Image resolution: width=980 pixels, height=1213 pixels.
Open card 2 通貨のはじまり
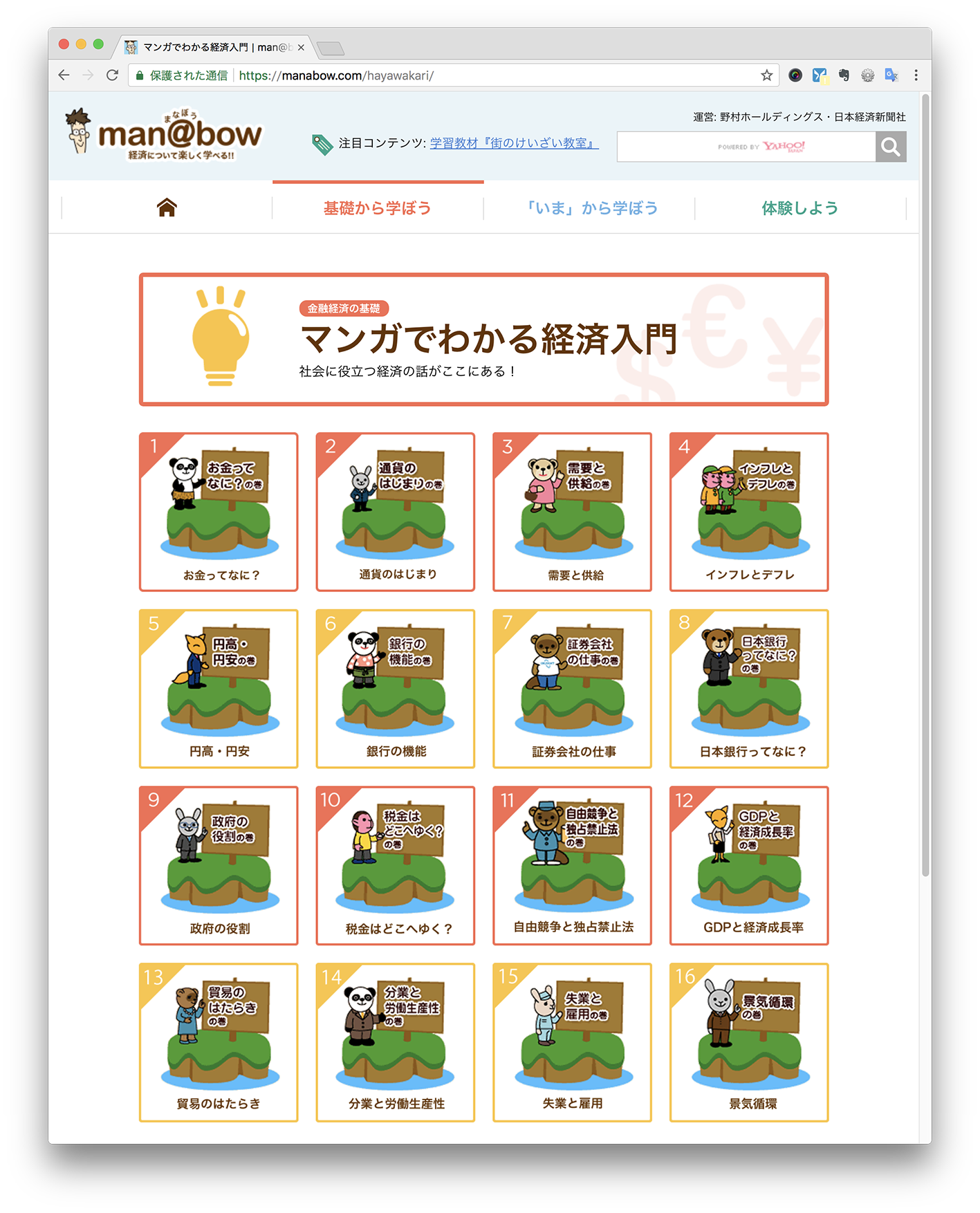[x=396, y=512]
